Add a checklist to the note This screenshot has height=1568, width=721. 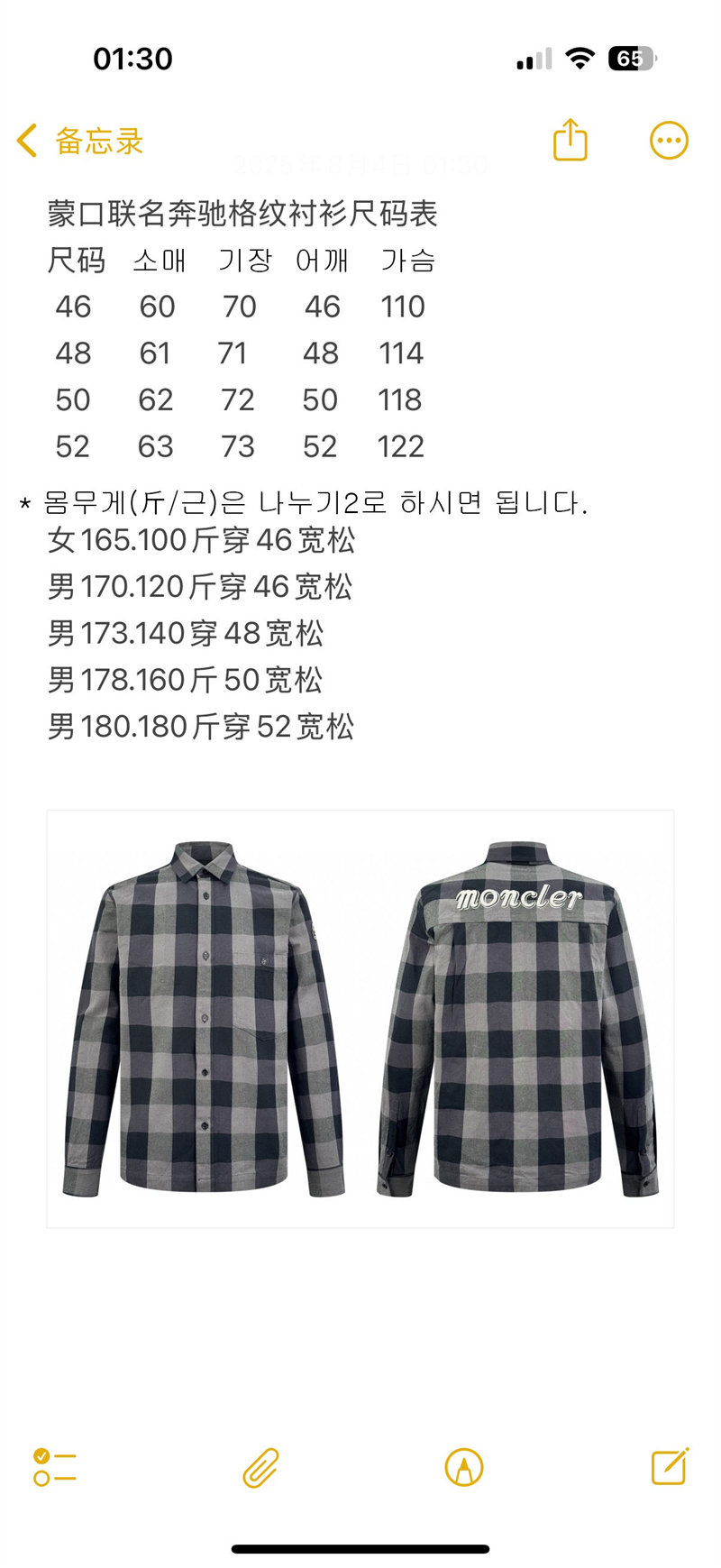[x=55, y=1467]
